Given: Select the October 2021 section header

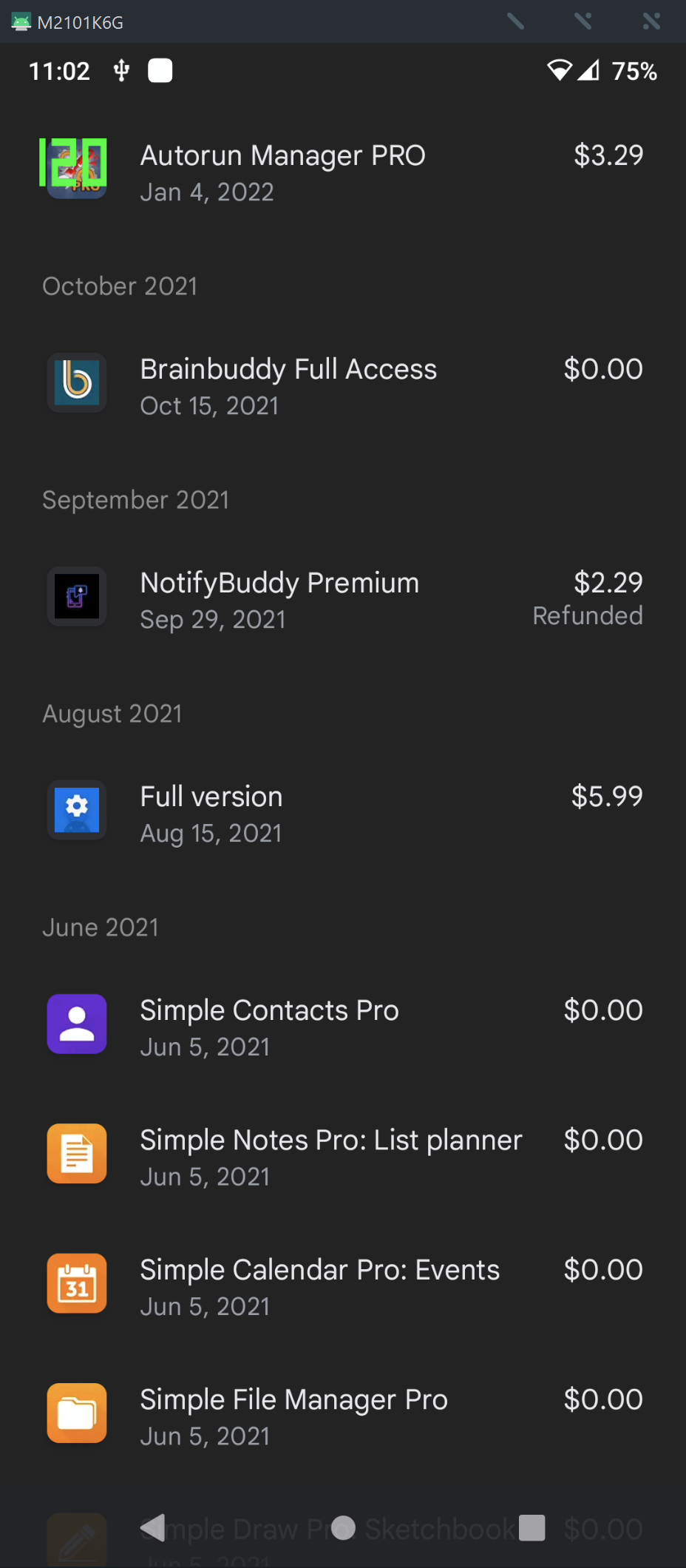Looking at the screenshot, I should click(119, 285).
